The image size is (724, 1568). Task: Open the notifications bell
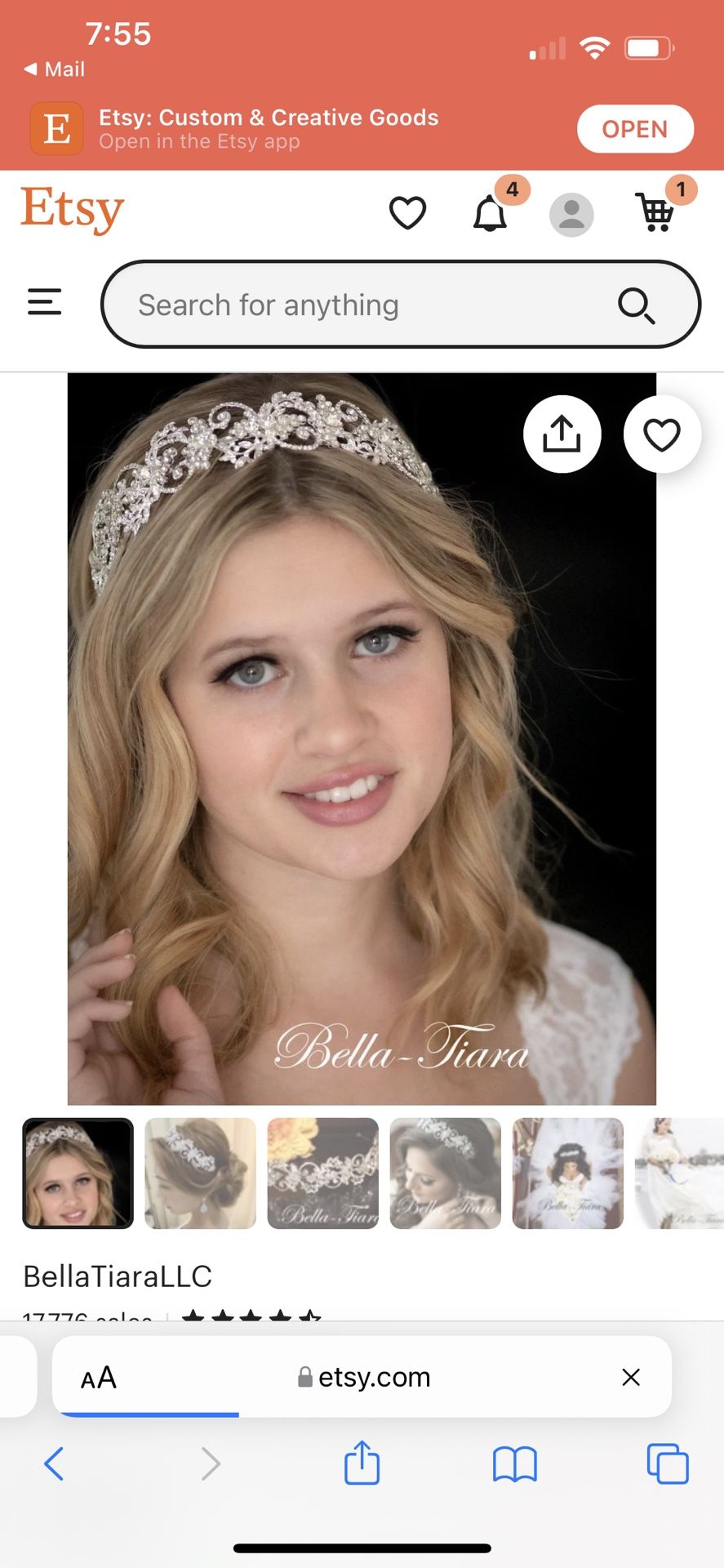(x=491, y=214)
